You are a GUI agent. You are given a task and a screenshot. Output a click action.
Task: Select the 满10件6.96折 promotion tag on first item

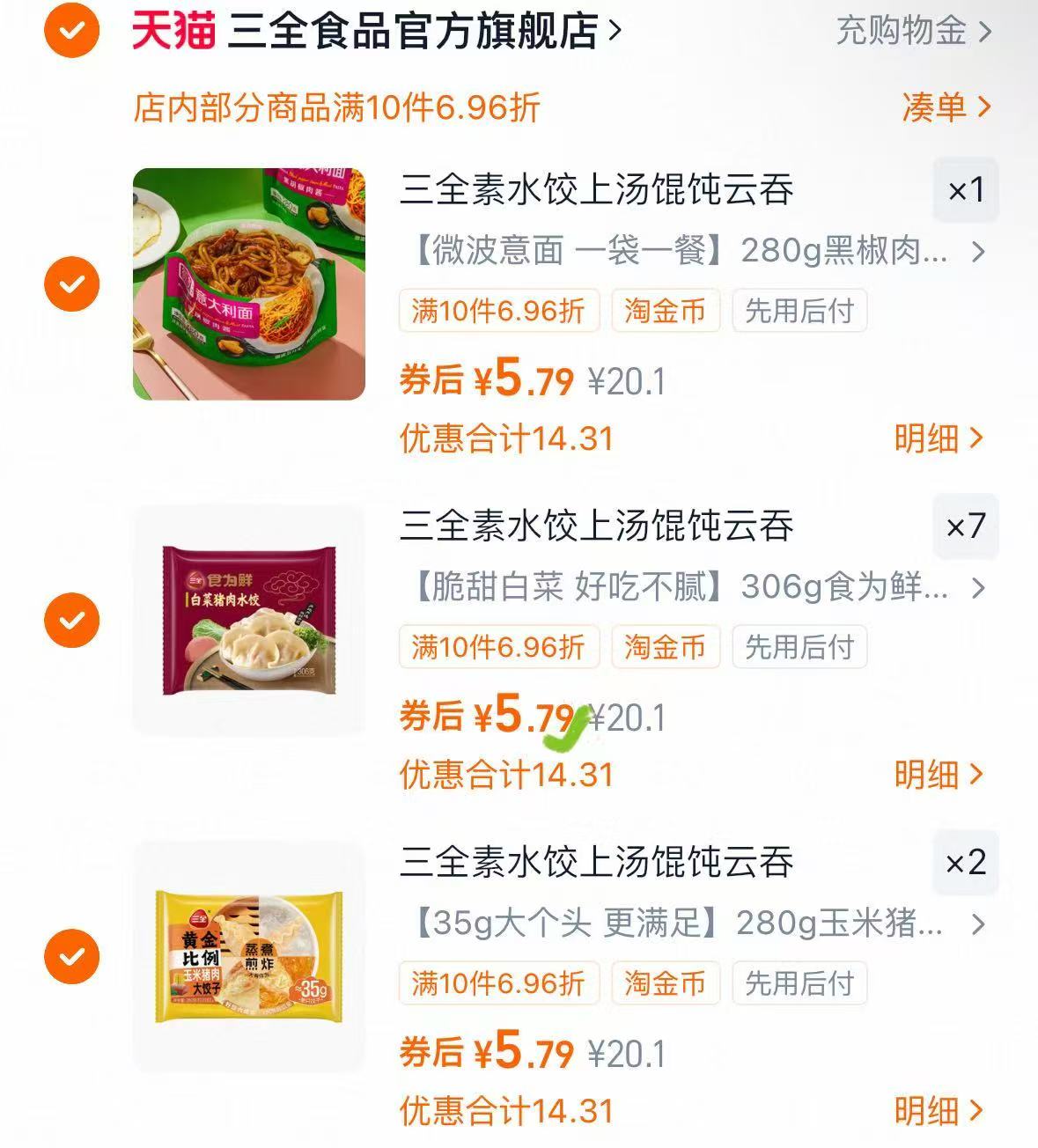pos(499,311)
